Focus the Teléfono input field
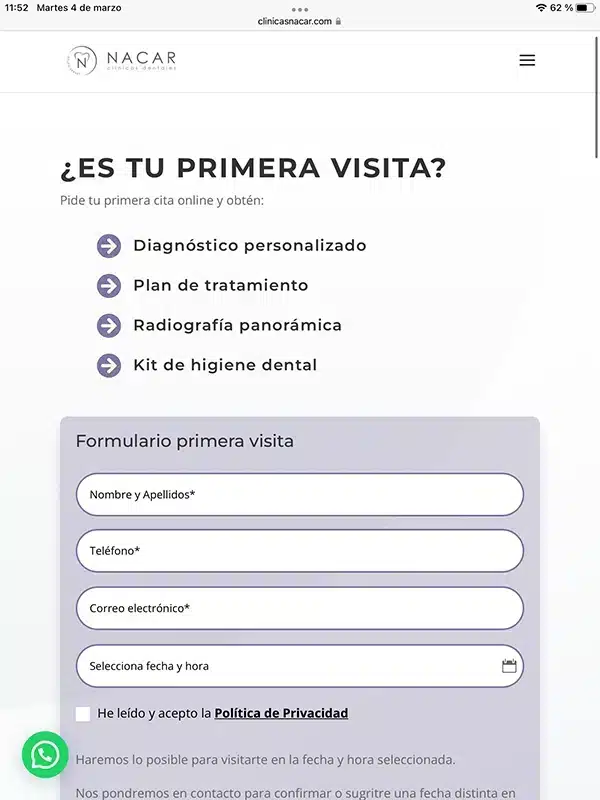 [300, 551]
